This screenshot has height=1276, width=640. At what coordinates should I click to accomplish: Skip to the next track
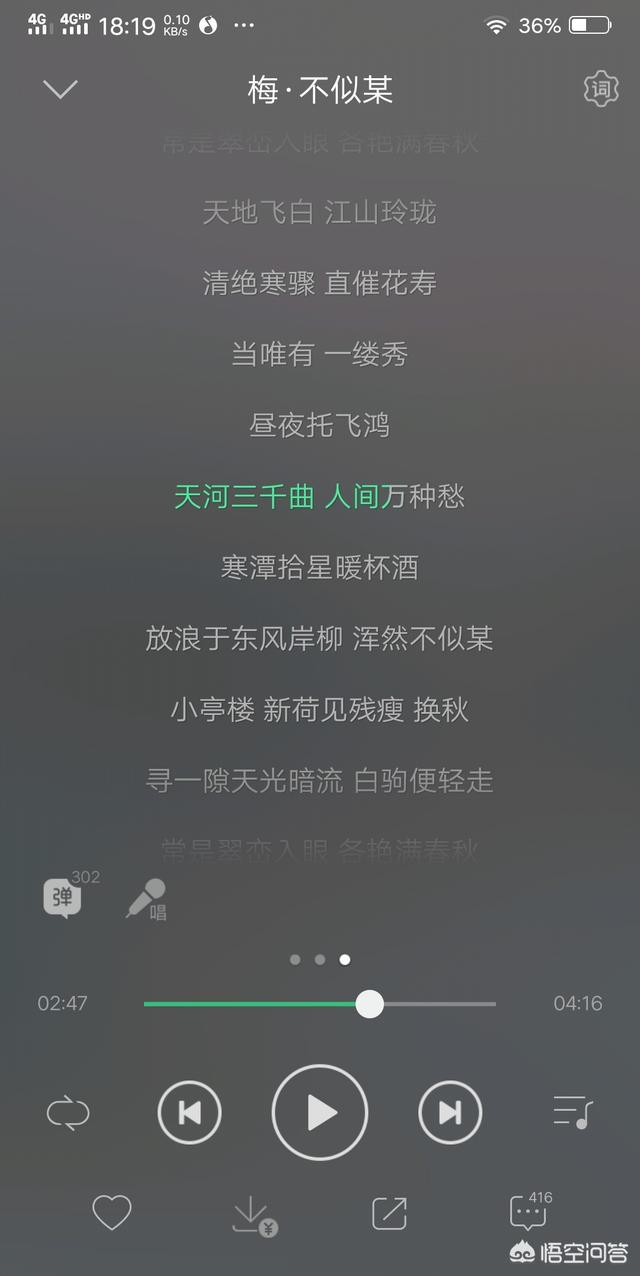click(x=450, y=1112)
